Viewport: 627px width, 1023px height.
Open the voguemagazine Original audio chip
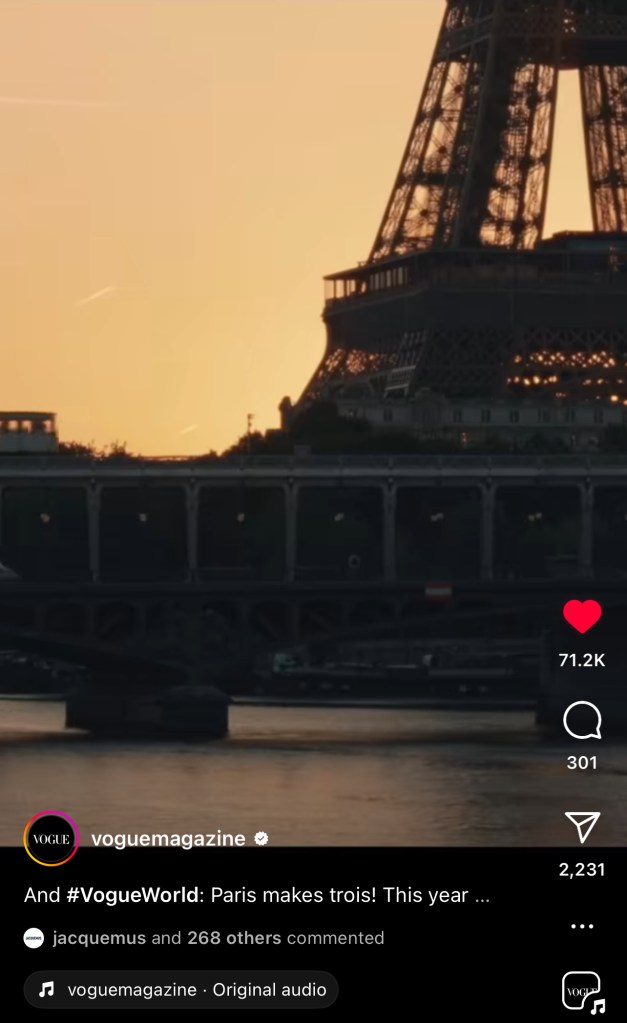click(181, 989)
